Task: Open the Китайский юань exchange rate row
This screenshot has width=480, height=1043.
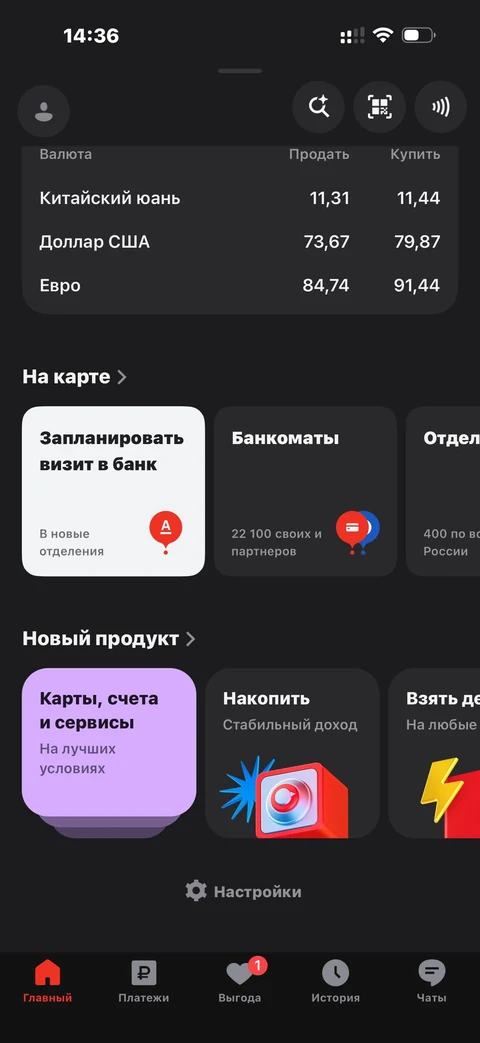Action: pos(240,198)
